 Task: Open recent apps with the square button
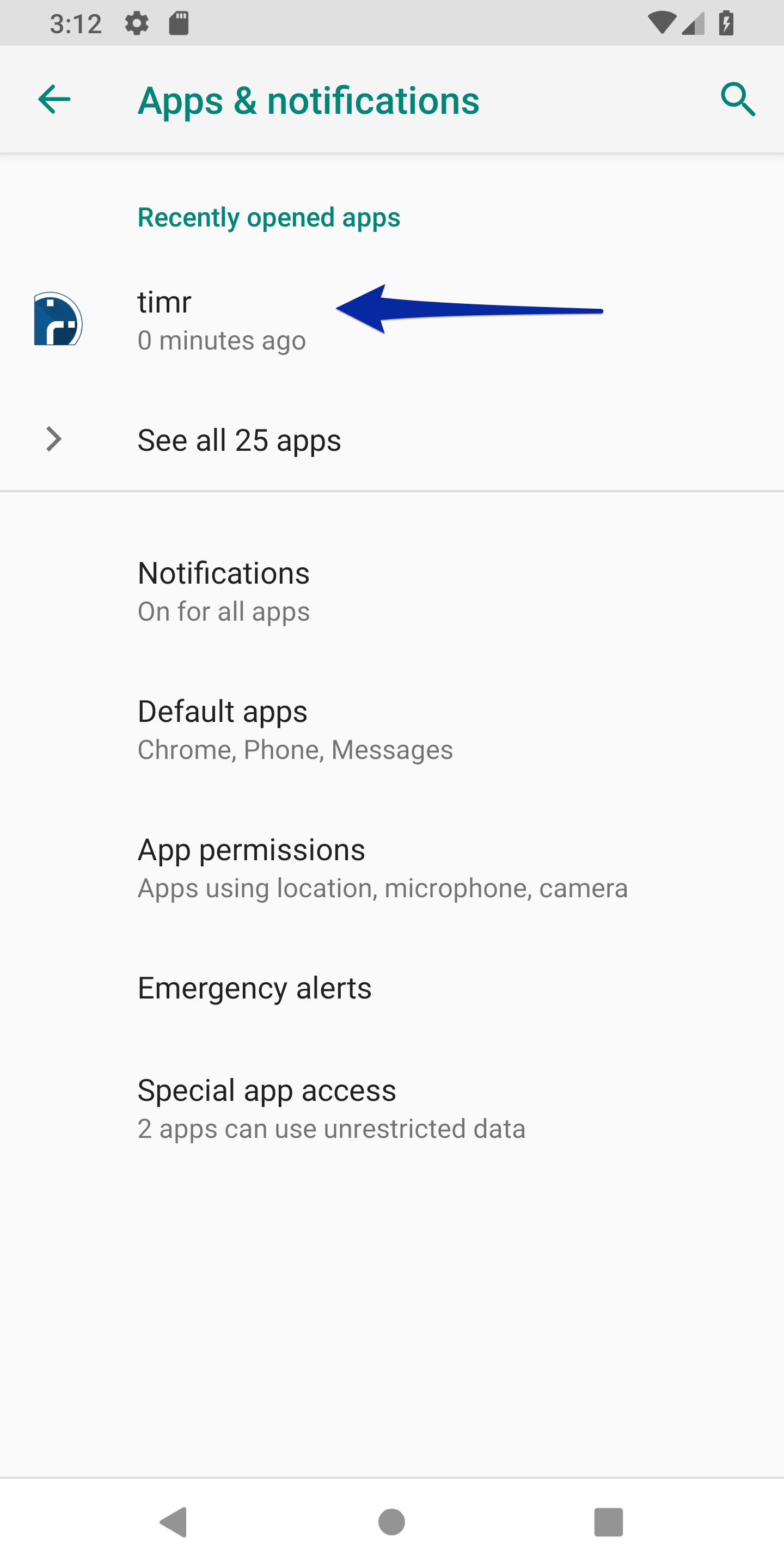608,1522
